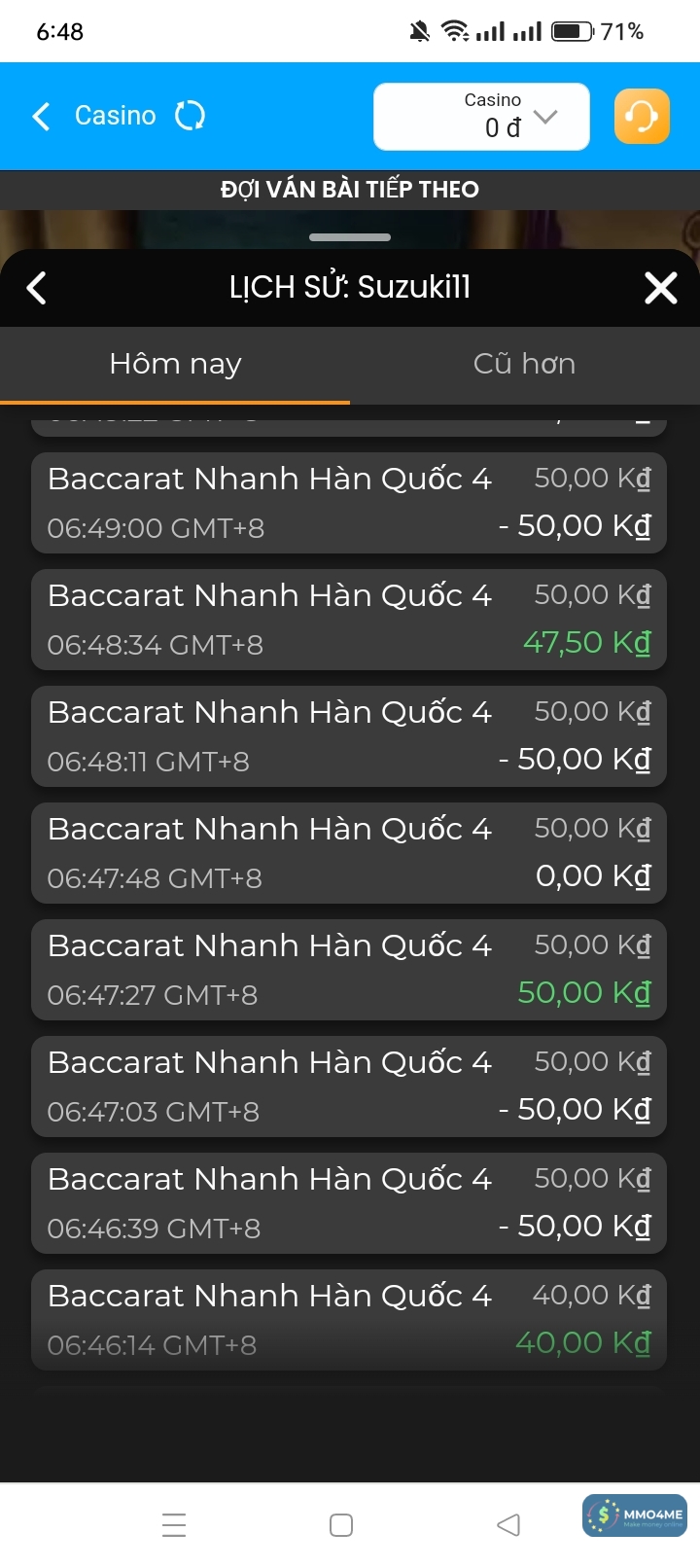Viewport: 700px width, 1568px height.
Task: Open the 06:47:27 Baccarat round
Action: coord(348,970)
